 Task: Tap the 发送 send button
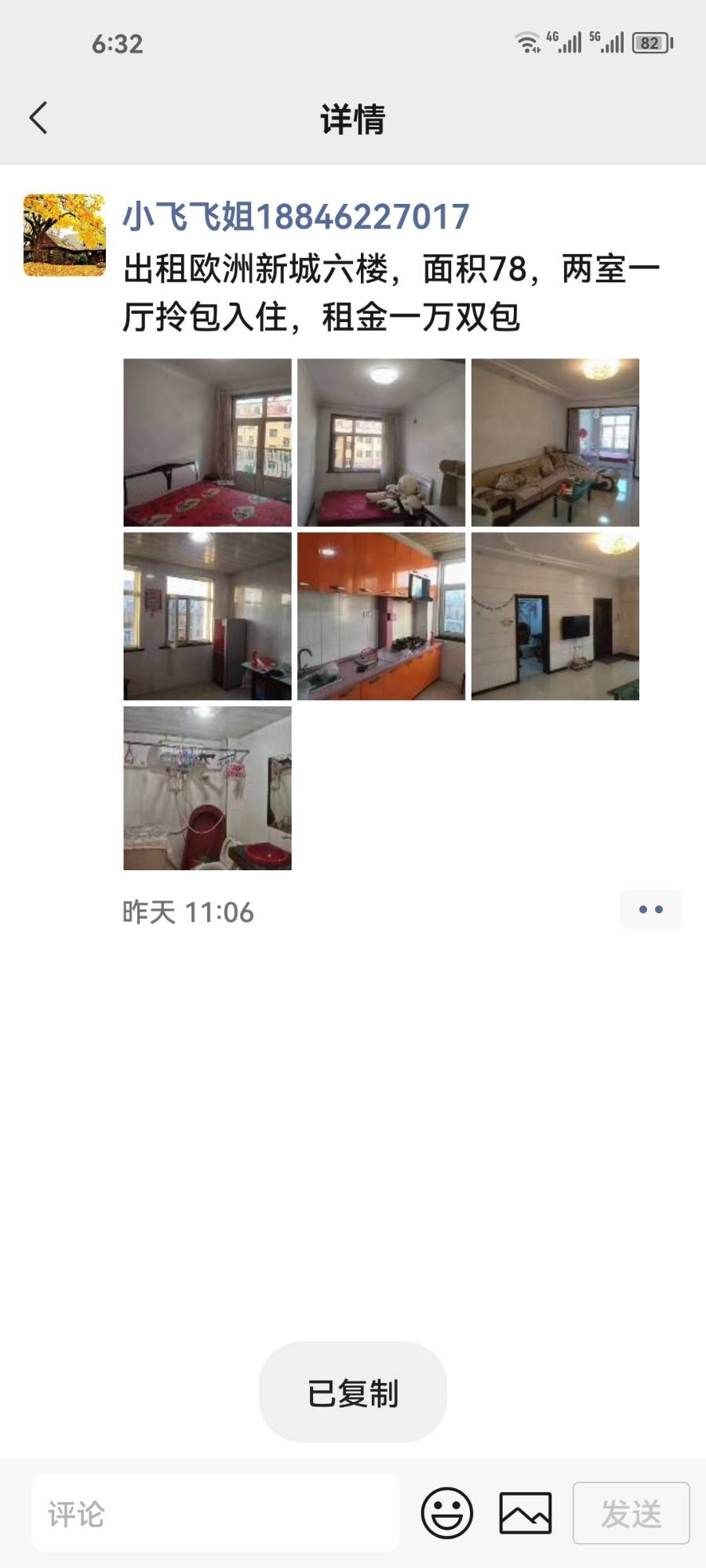click(x=631, y=1513)
